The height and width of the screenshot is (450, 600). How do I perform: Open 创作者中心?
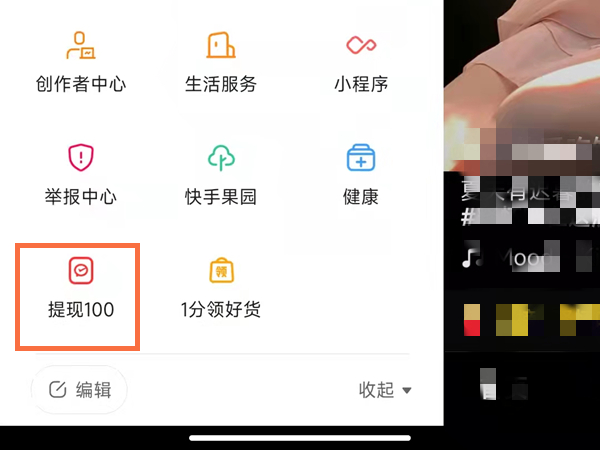point(80,62)
